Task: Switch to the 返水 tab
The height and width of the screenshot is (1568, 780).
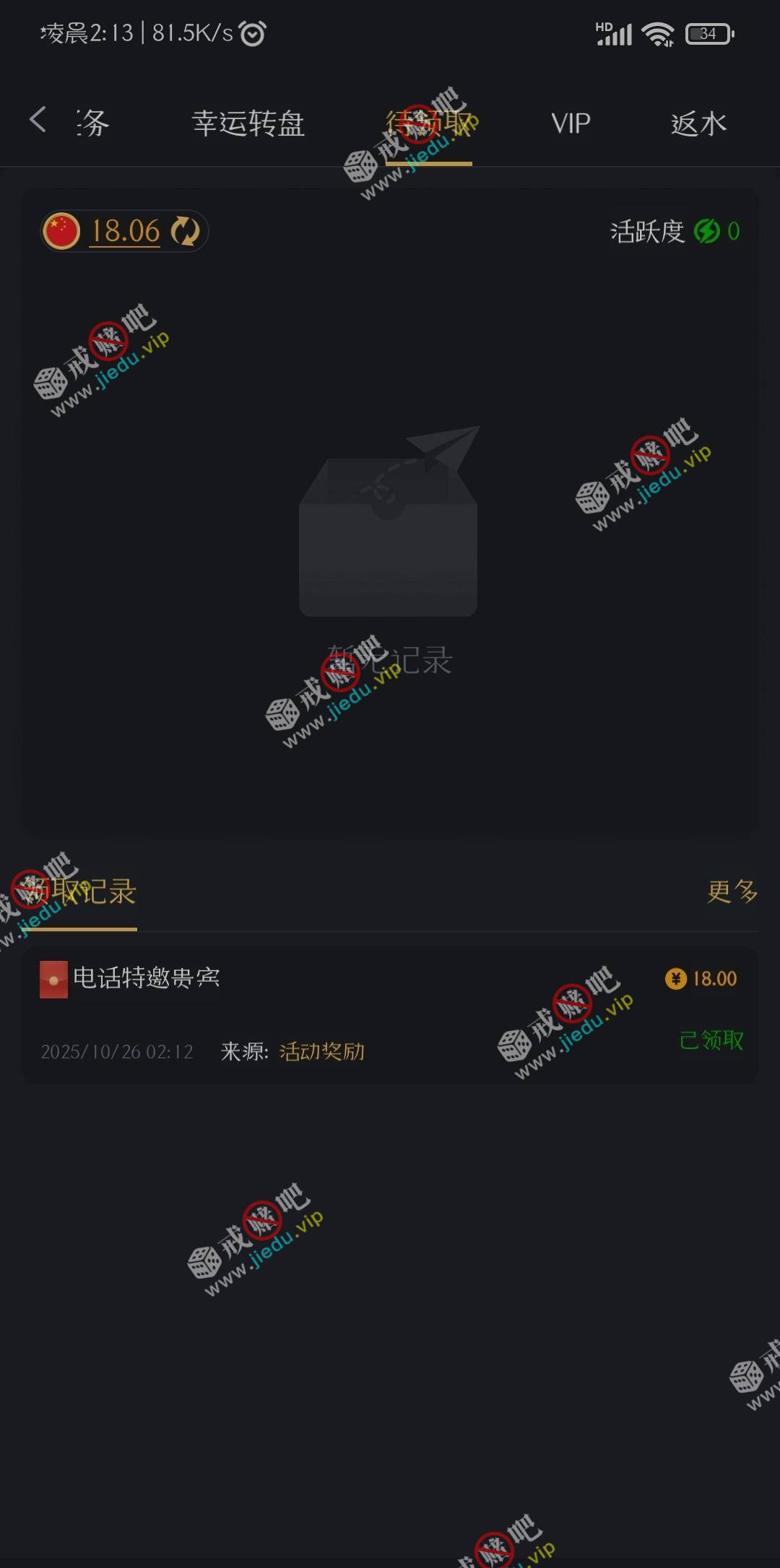Action: coord(698,123)
